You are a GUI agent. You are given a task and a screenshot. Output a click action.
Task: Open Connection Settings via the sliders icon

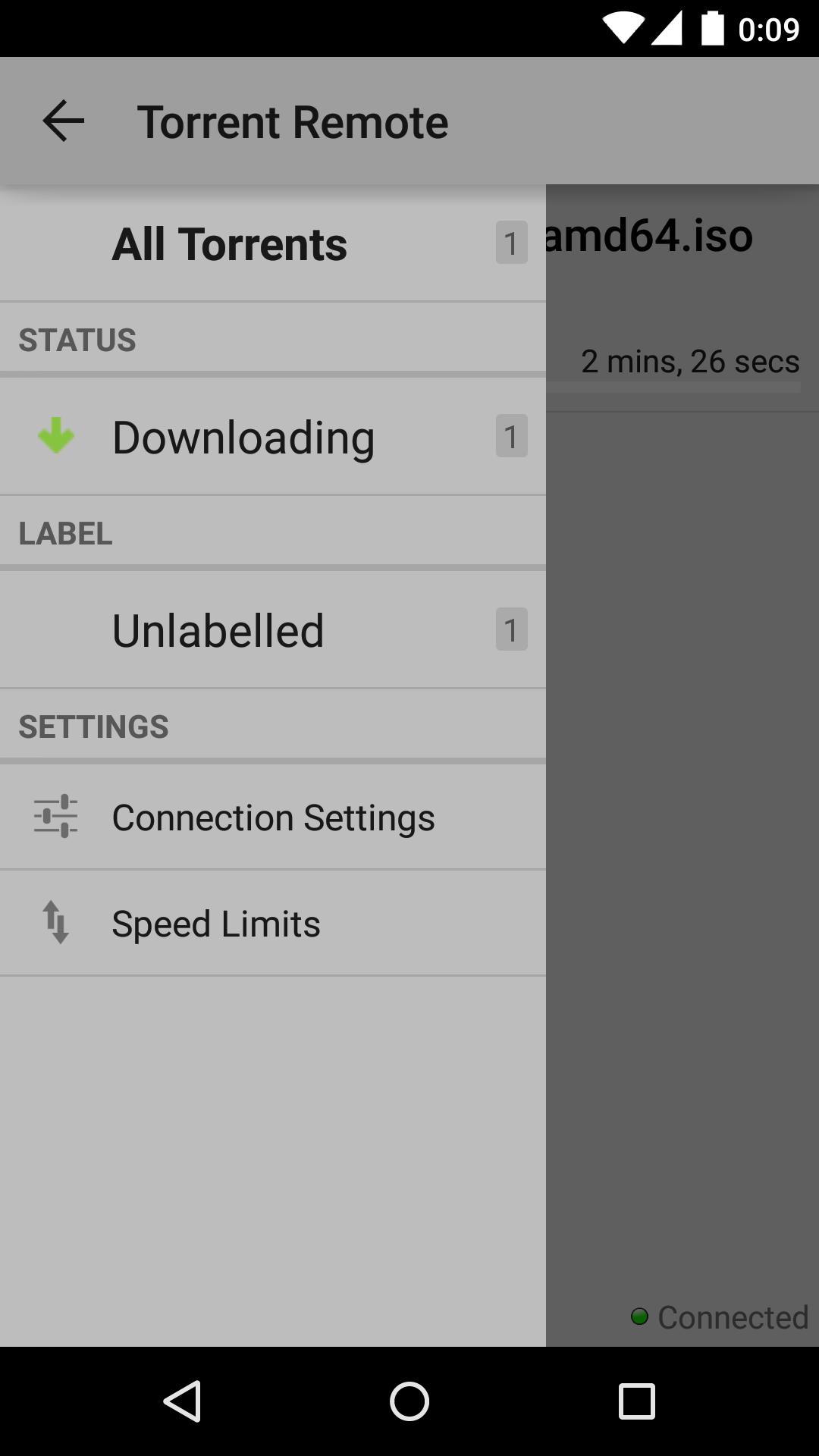(56, 817)
